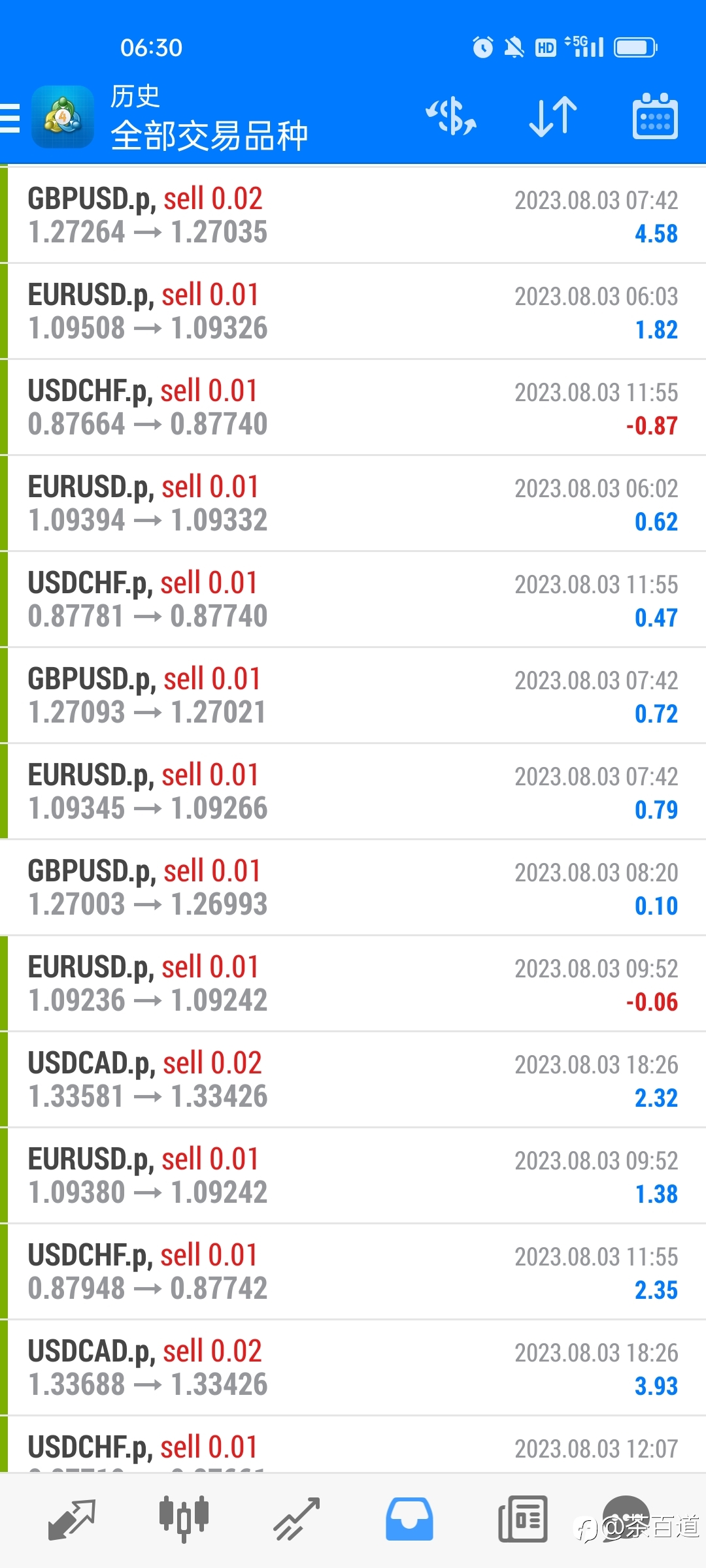Open the sort order arrows
This screenshot has height=1568, width=706.
point(553,117)
